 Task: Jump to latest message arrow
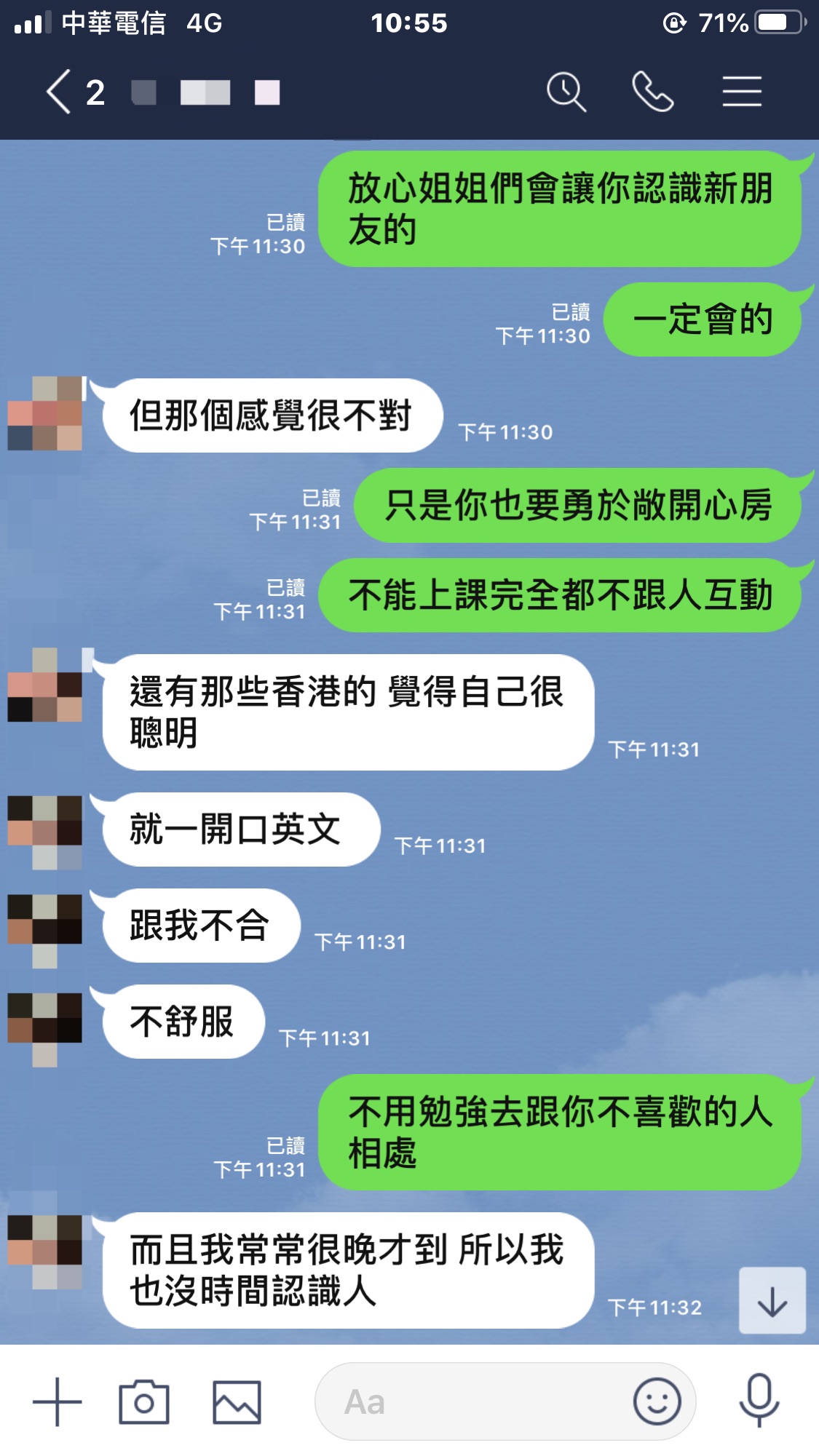click(772, 1301)
